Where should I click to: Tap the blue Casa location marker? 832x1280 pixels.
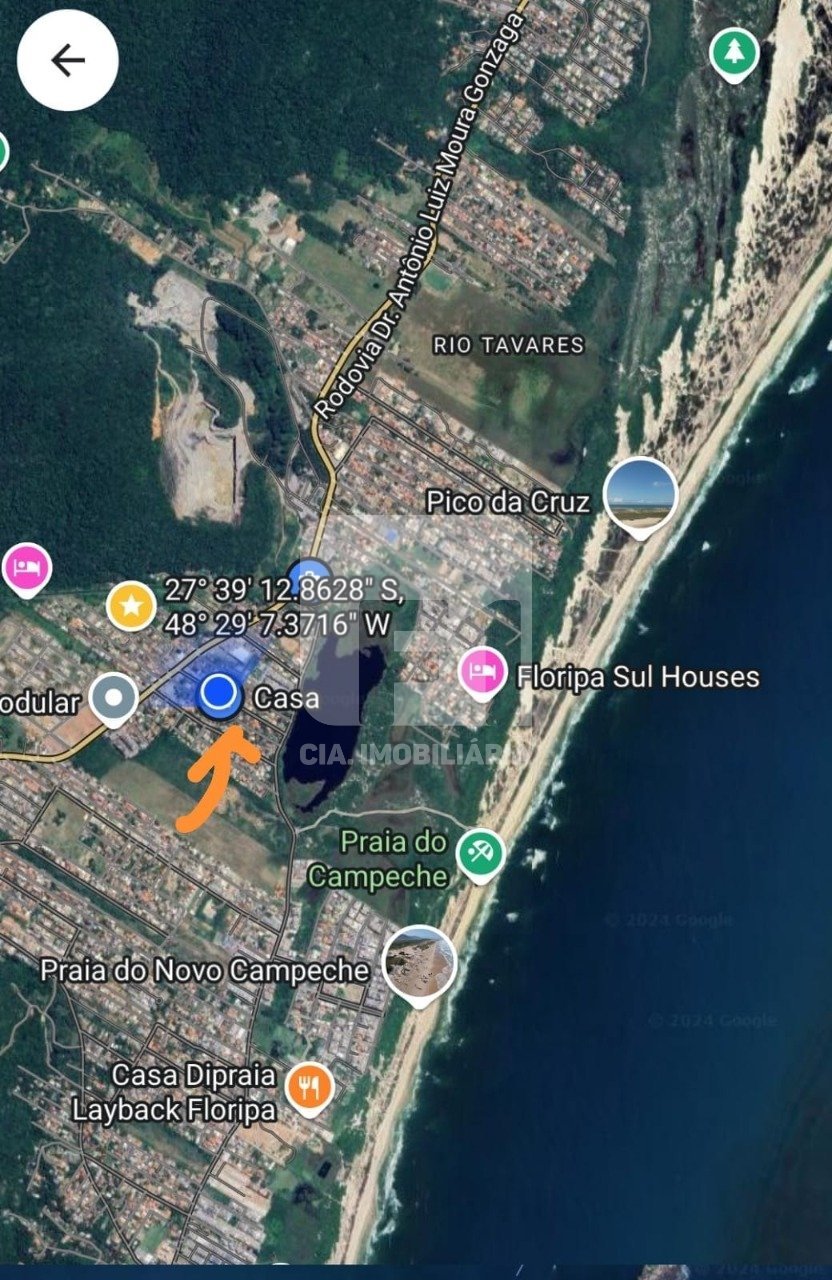(219, 693)
